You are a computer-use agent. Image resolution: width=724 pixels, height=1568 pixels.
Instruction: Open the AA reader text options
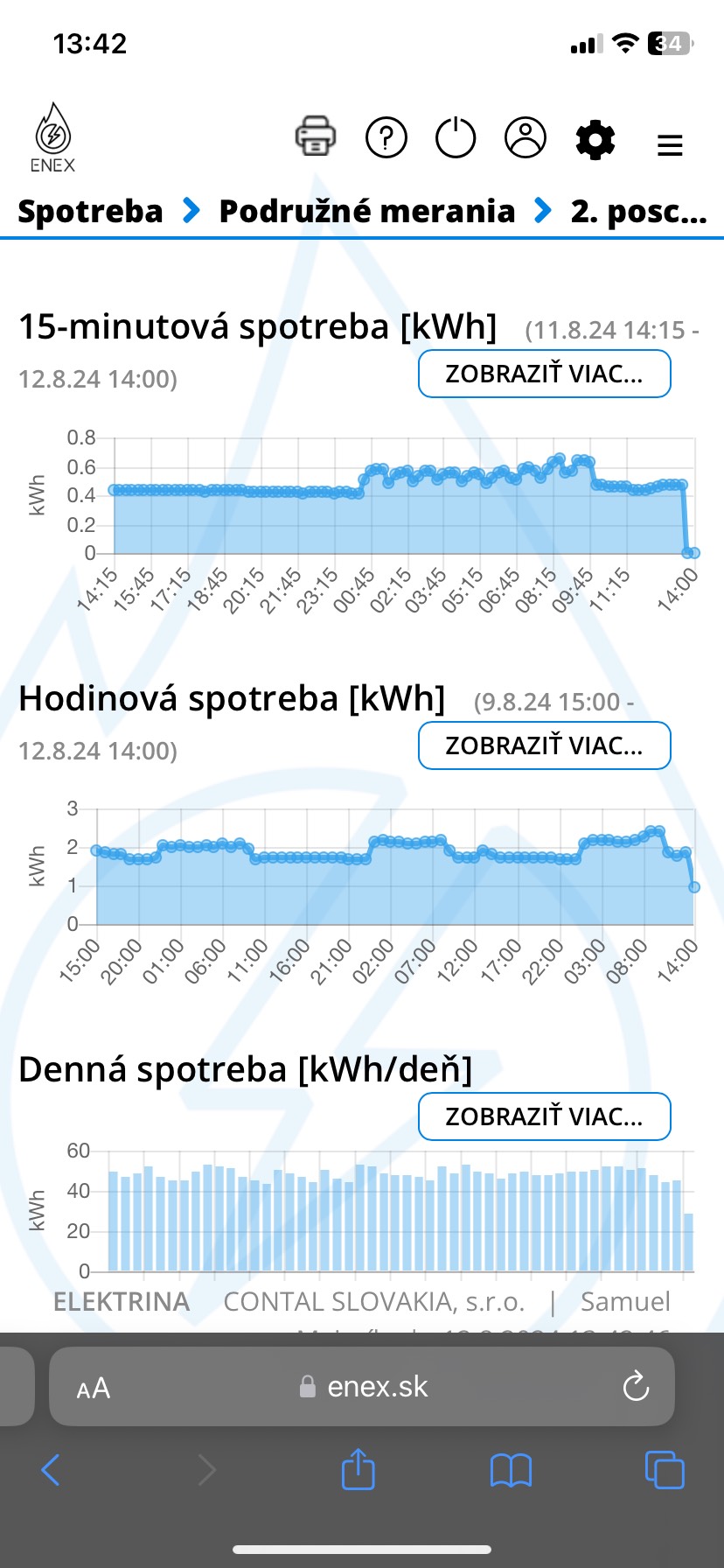point(94,1388)
